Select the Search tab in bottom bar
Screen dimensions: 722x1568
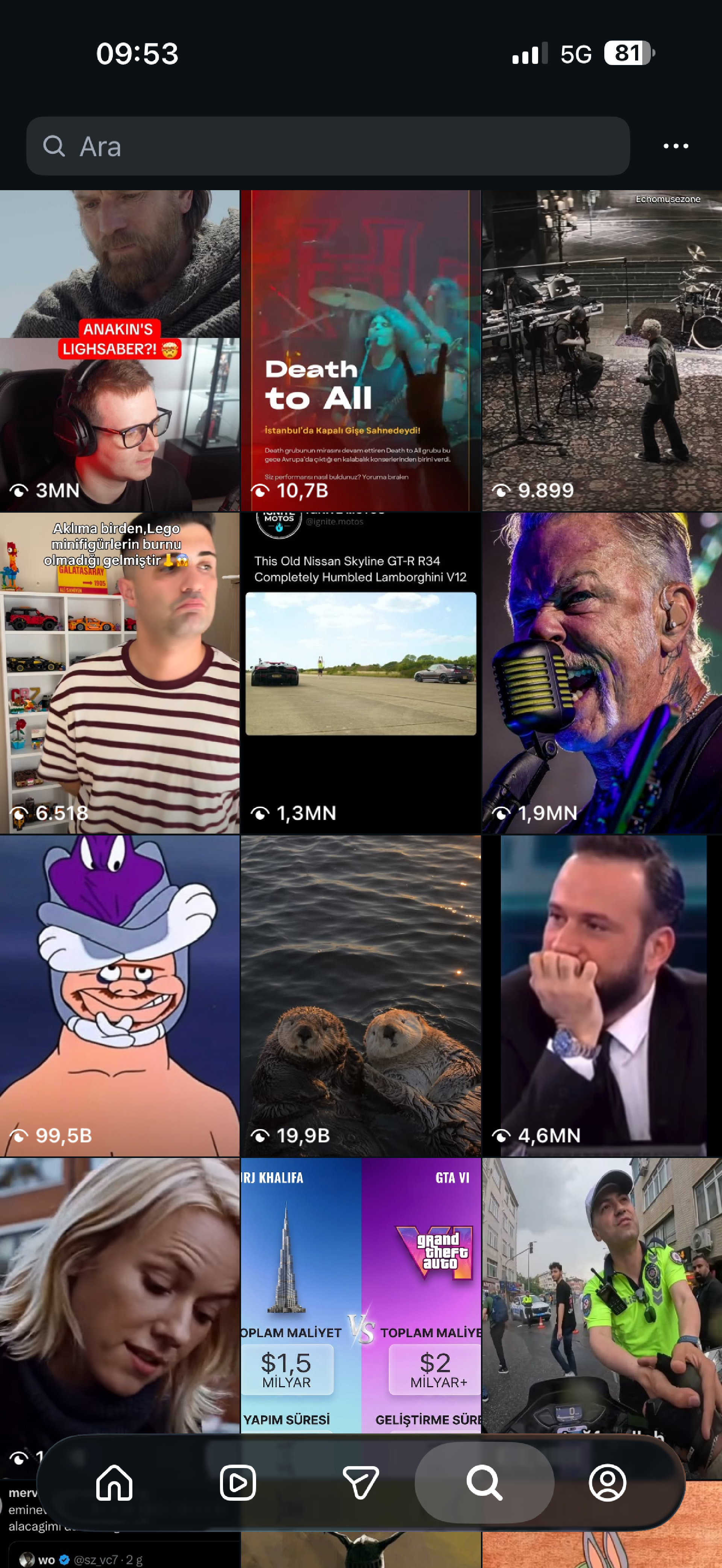click(x=485, y=1483)
